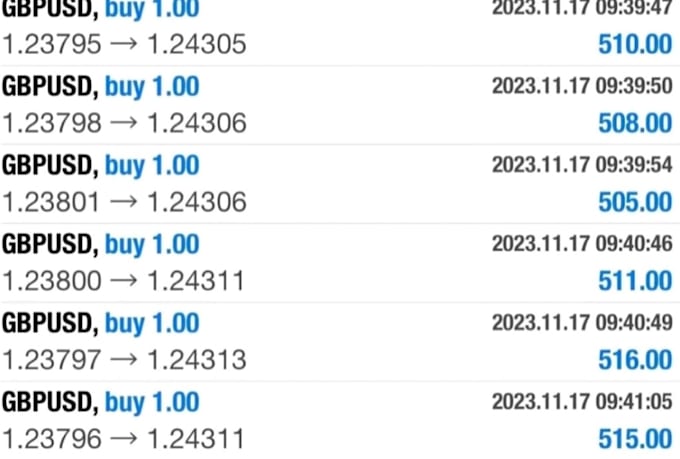Expand the GBPUSD trade with 511.00 profit
Viewport: 680px width, 459px height.
(x=340, y=263)
